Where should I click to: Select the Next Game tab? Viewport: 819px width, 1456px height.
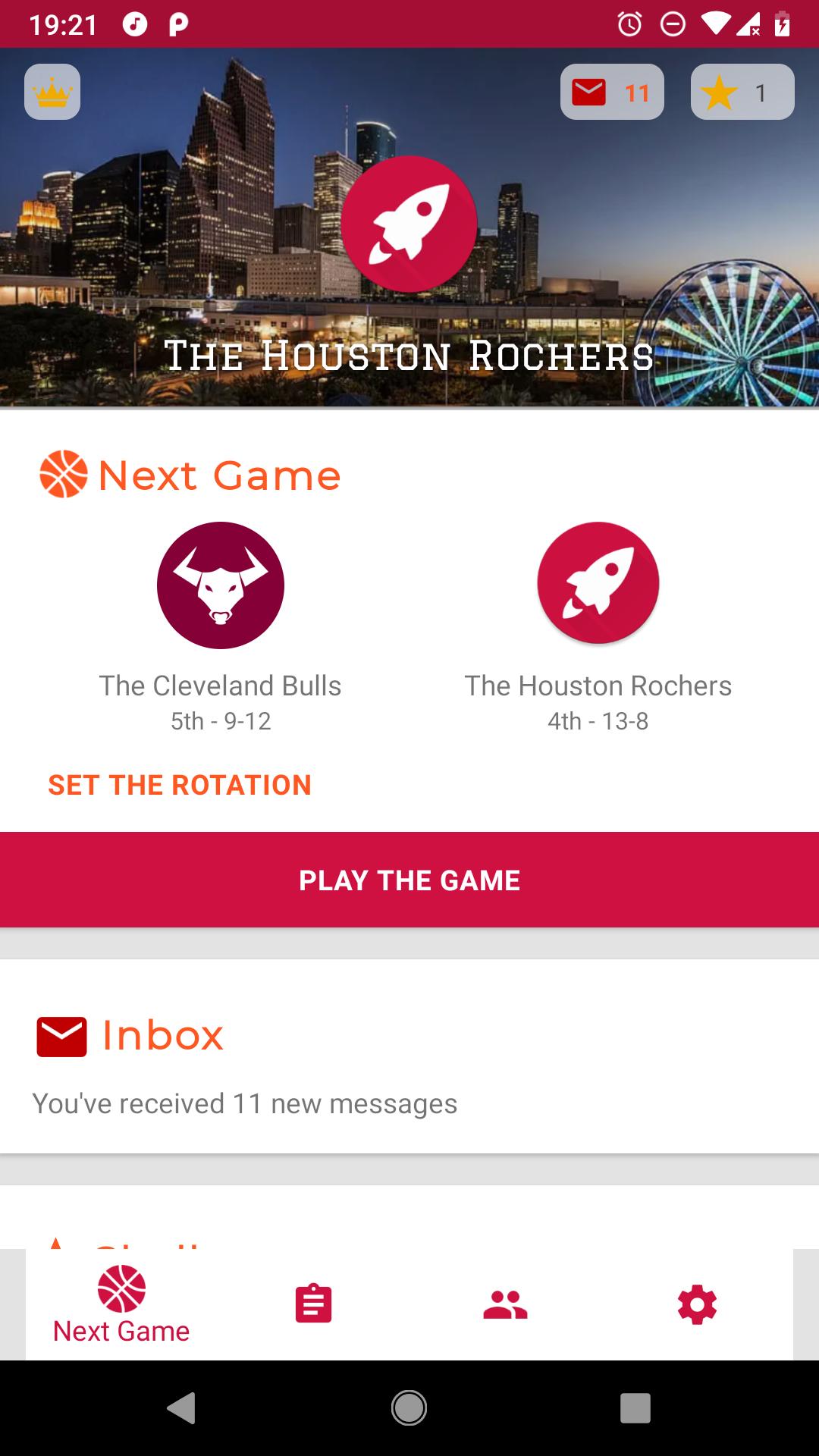click(121, 1305)
